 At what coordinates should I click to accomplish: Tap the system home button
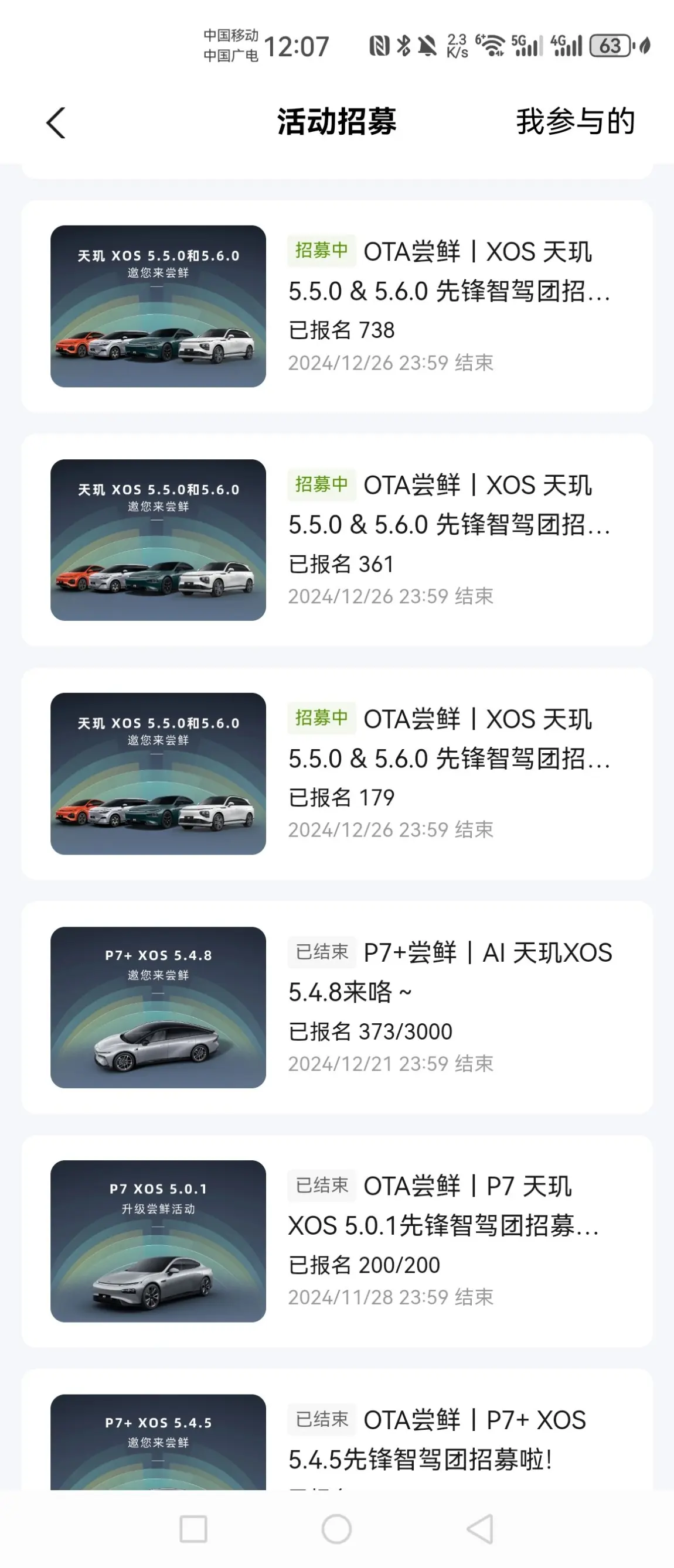point(336,1529)
